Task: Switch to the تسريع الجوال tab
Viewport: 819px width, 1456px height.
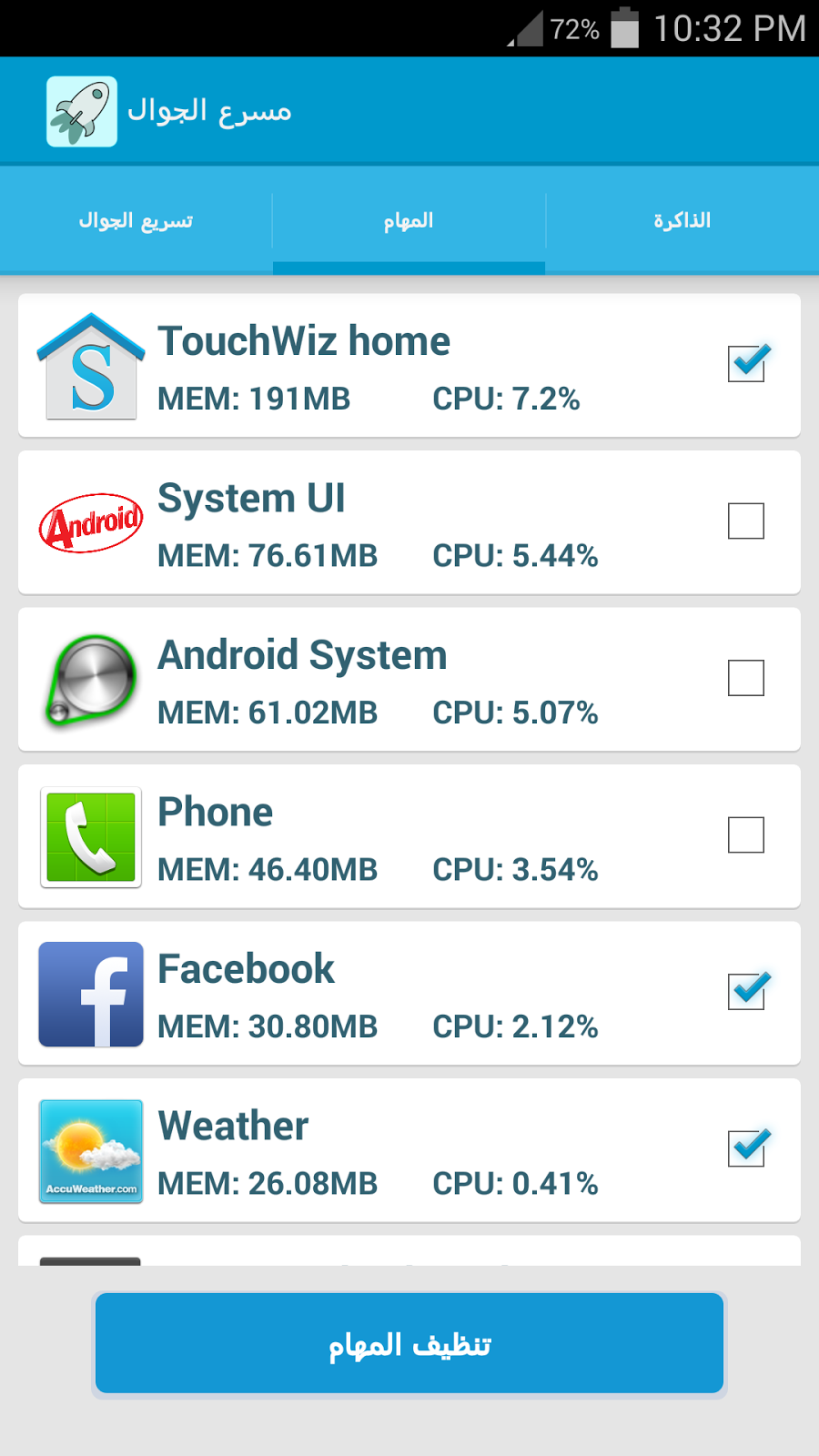Action: point(136,220)
